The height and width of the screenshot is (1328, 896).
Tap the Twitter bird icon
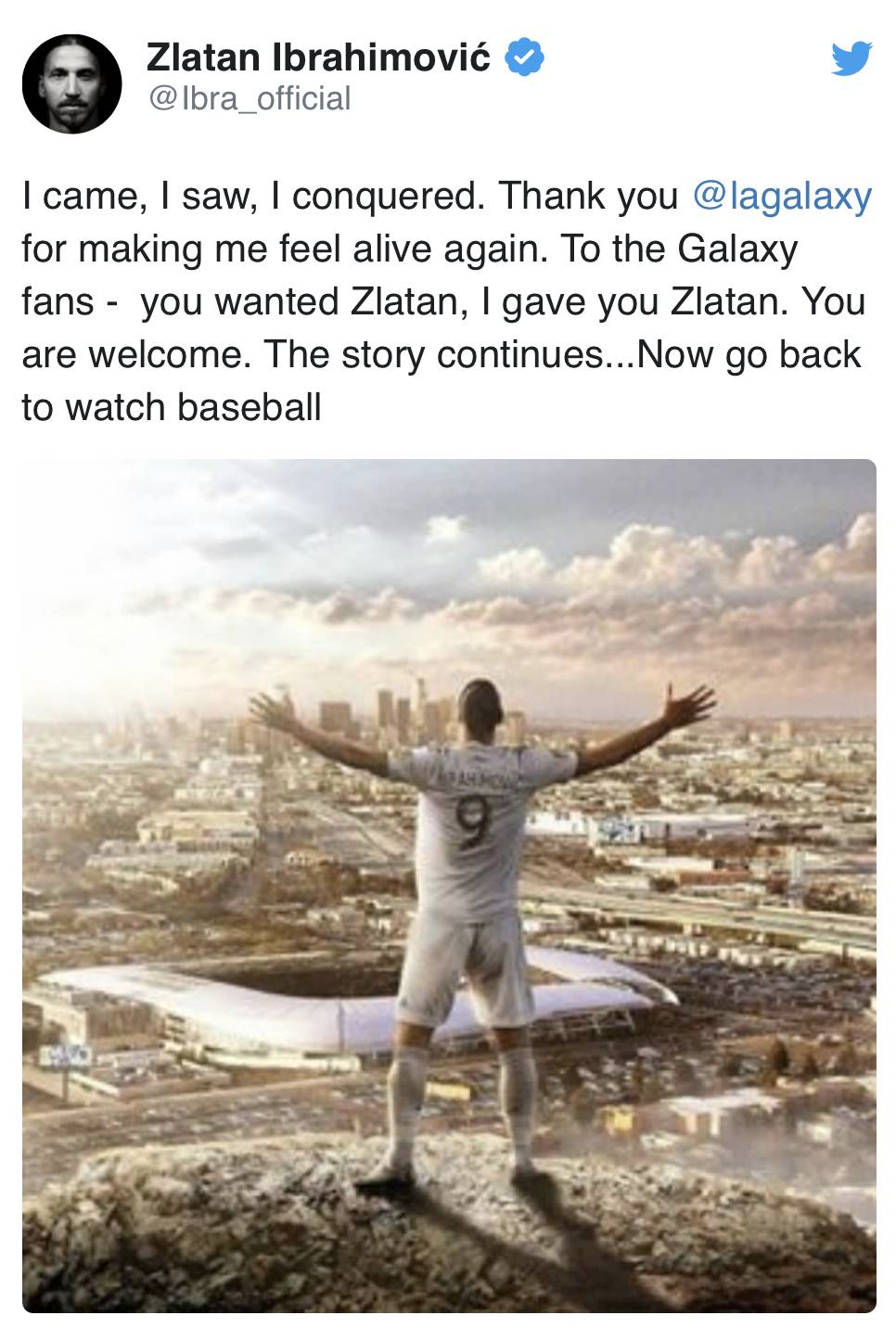[851, 59]
